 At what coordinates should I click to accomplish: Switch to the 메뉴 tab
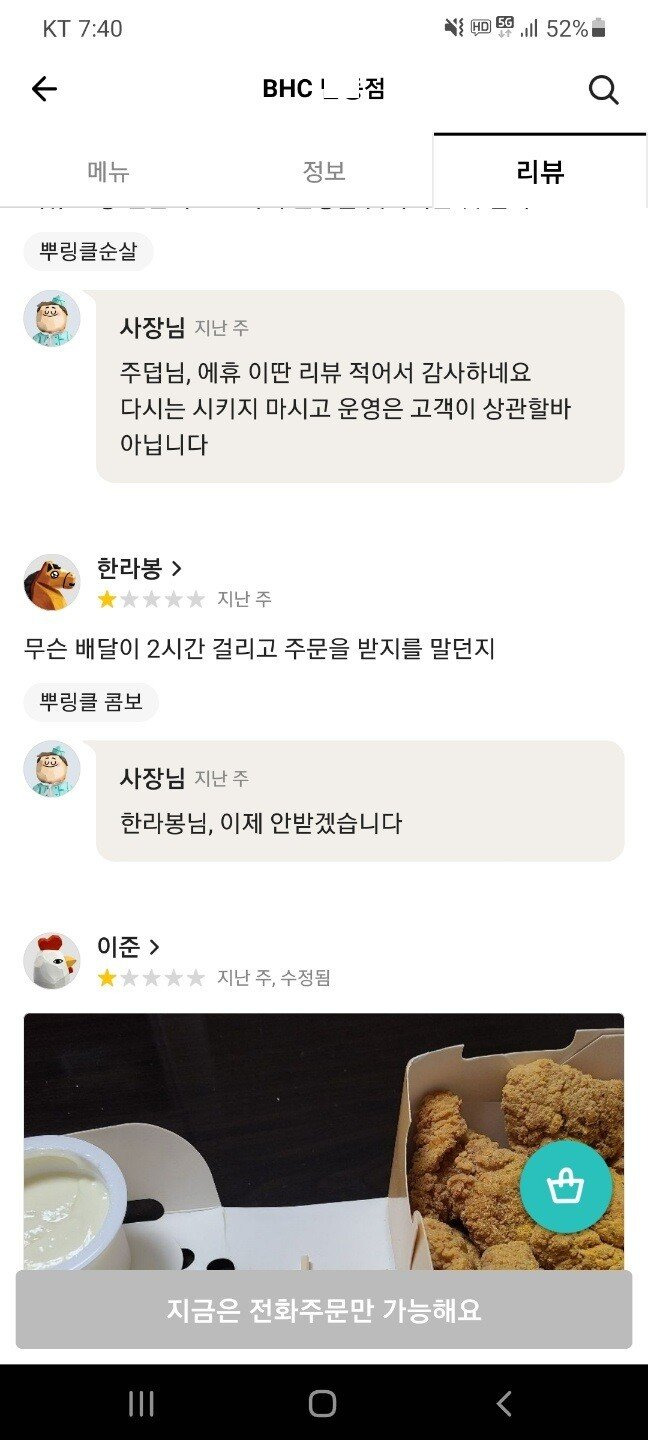point(108,171)
